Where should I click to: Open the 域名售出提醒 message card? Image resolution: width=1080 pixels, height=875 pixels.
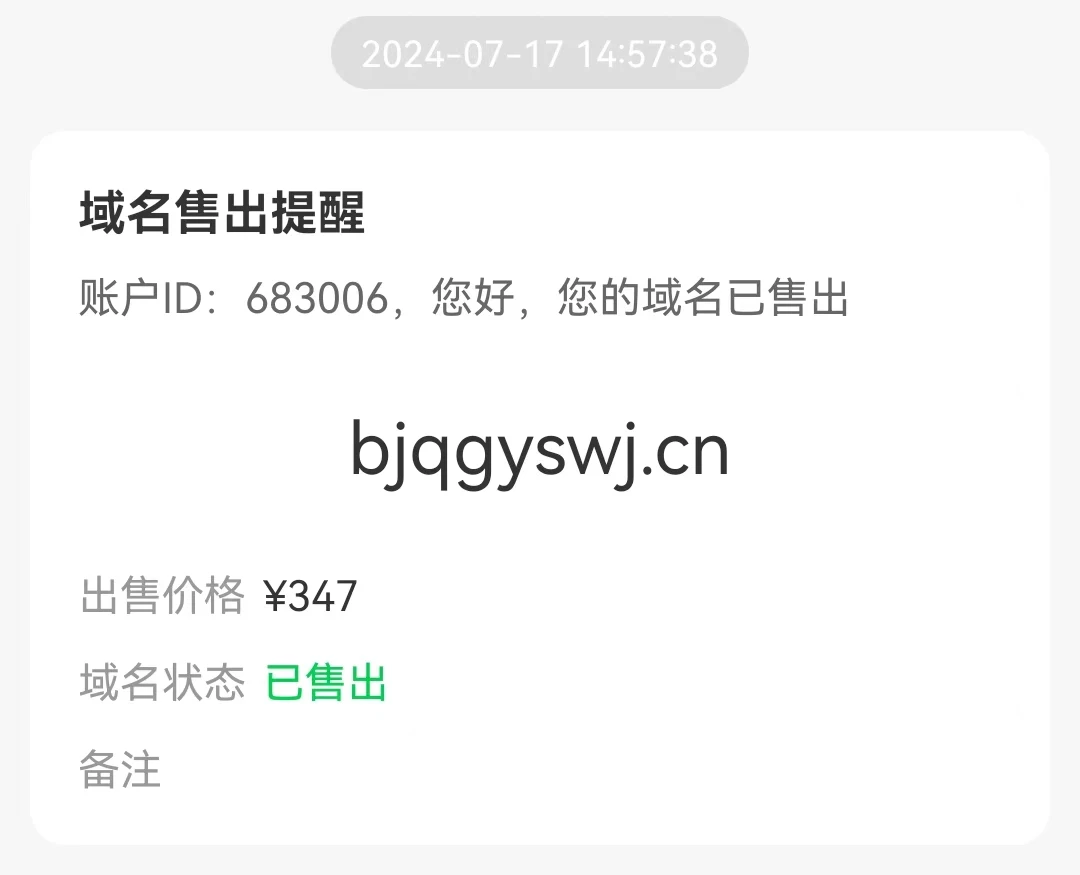(540, 488)
